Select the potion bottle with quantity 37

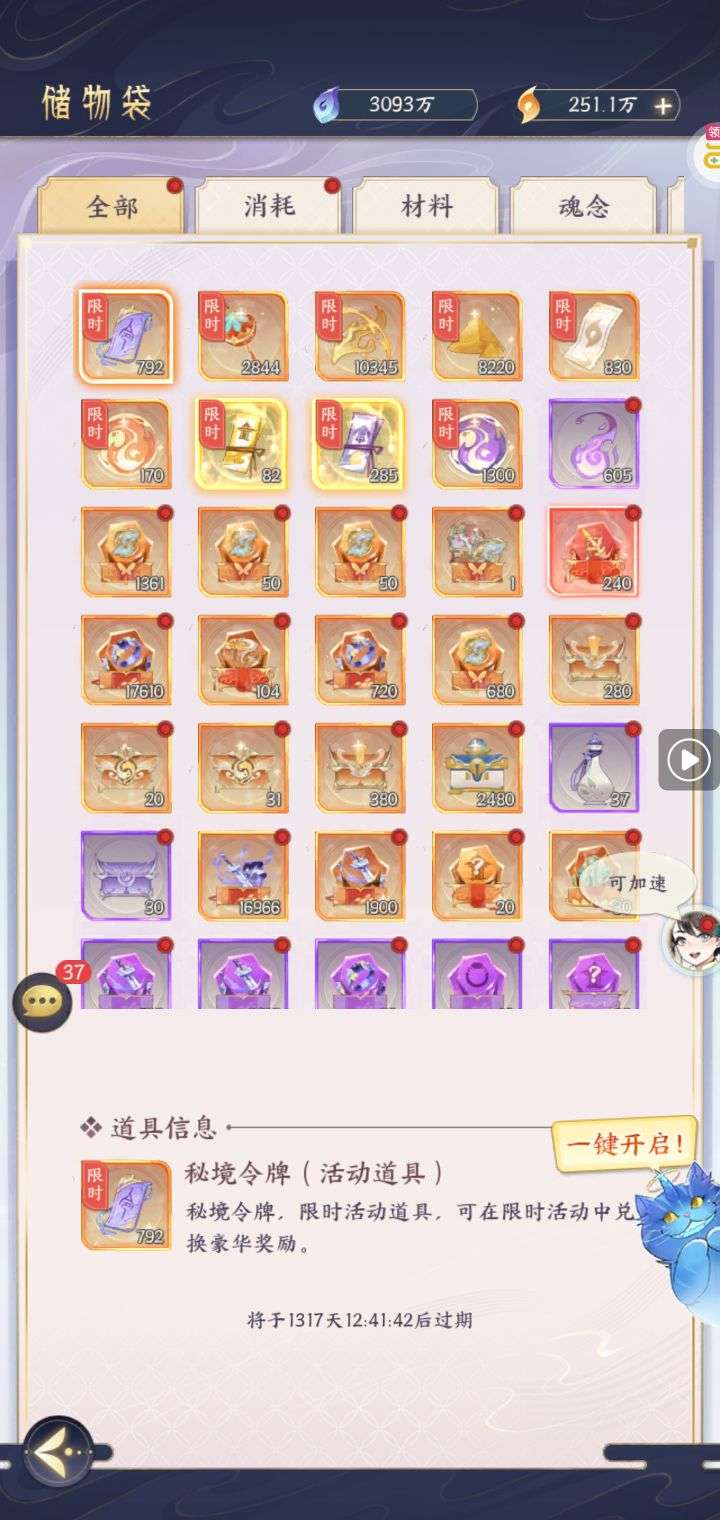[x=593, y=768]
